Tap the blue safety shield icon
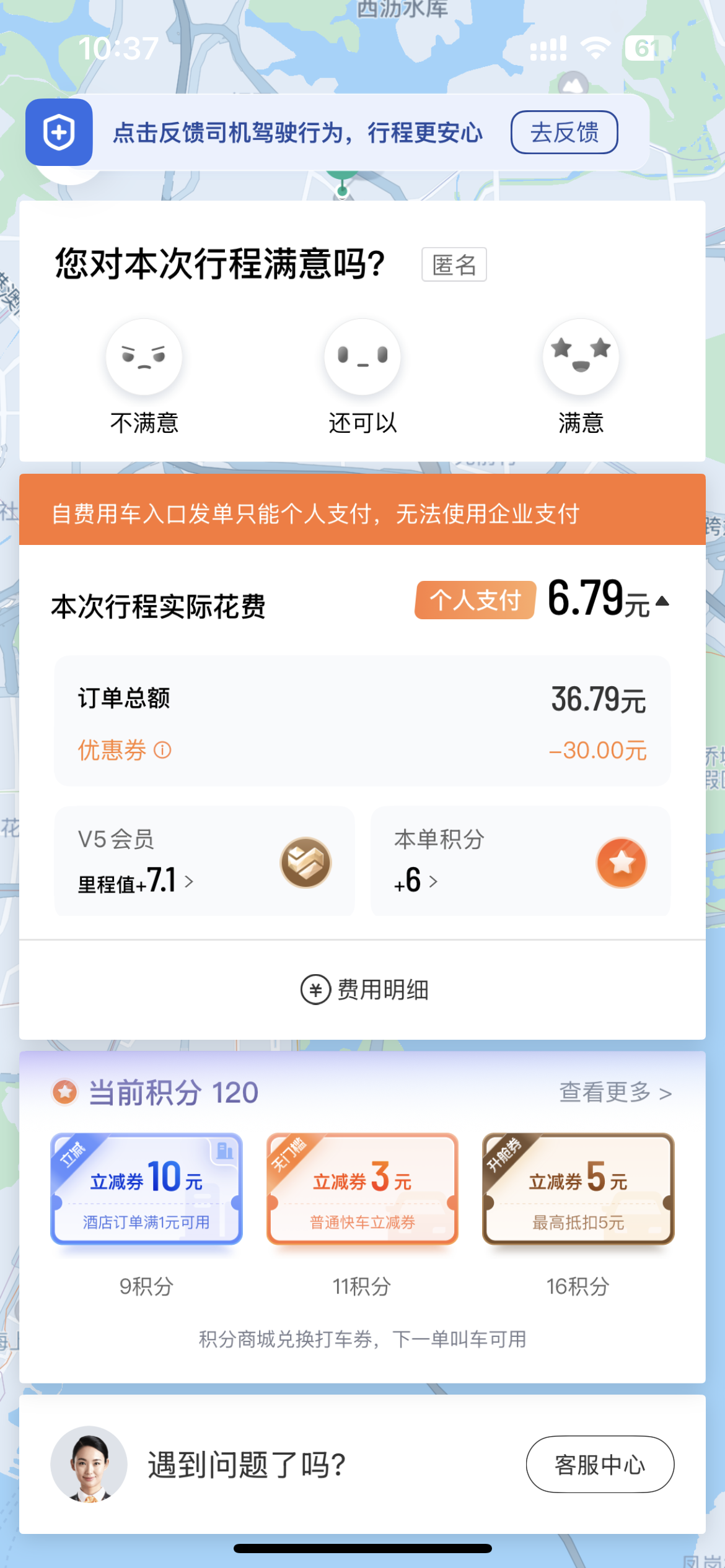The width and height of the screenshot is (725, 1568). (x=59, y=132)
